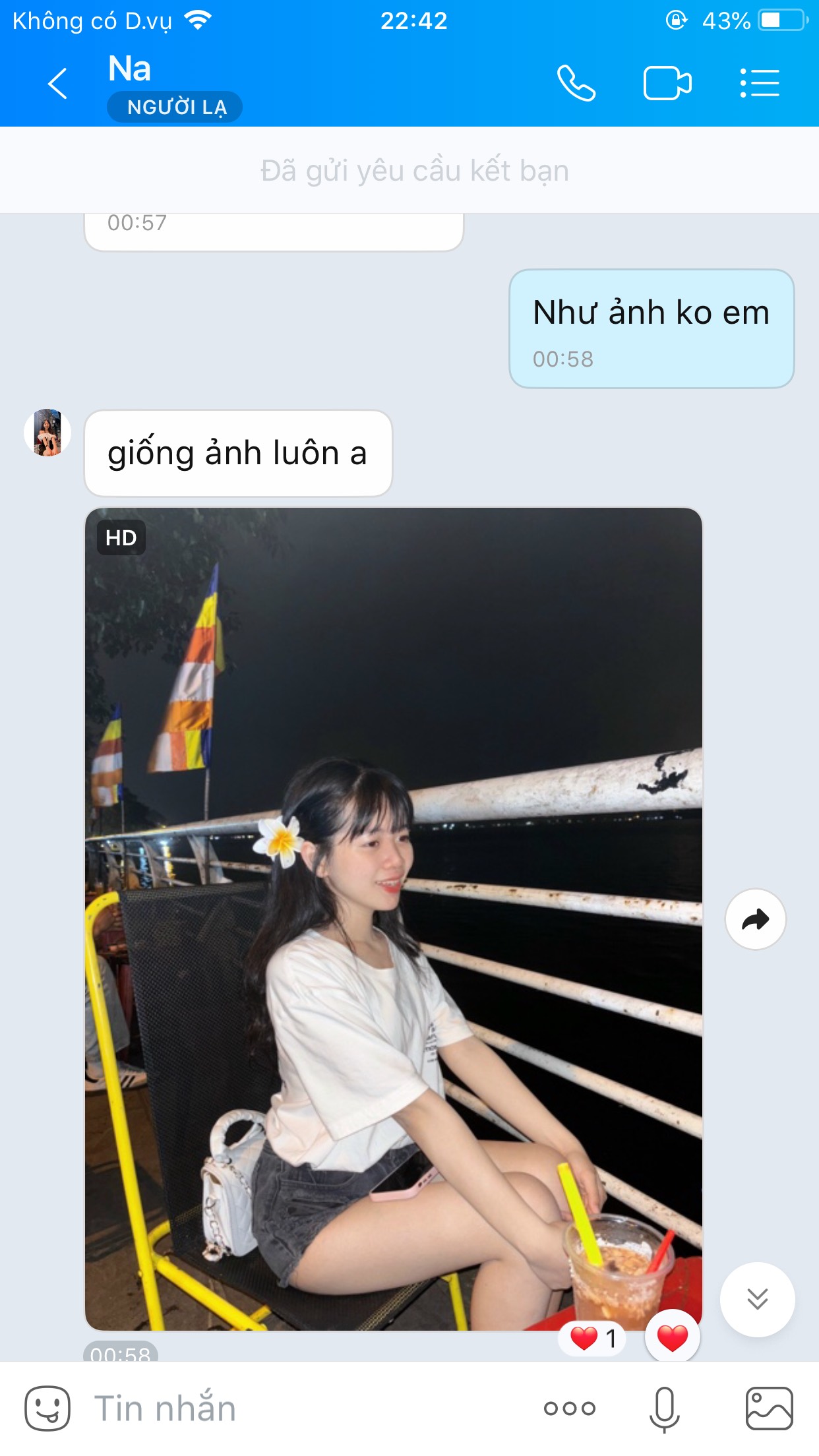React to the photo with a heart
Screen dimensions: 819x1456
(x=672, y=1339)
